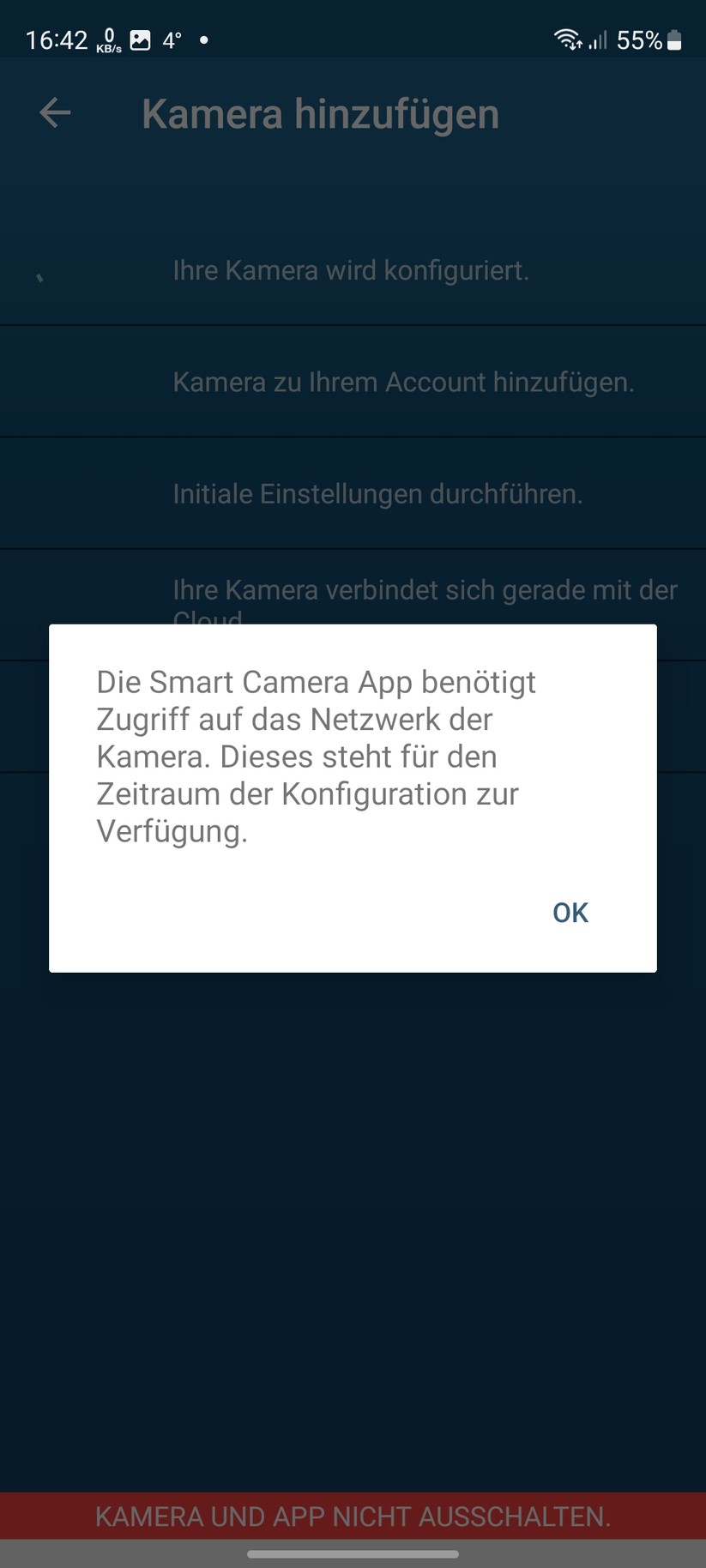Tap the red KAMERA UND APP NICHT AUSSCHALTEN banner
Viewport: 706px width, 1568px height.
(353, 1516)
